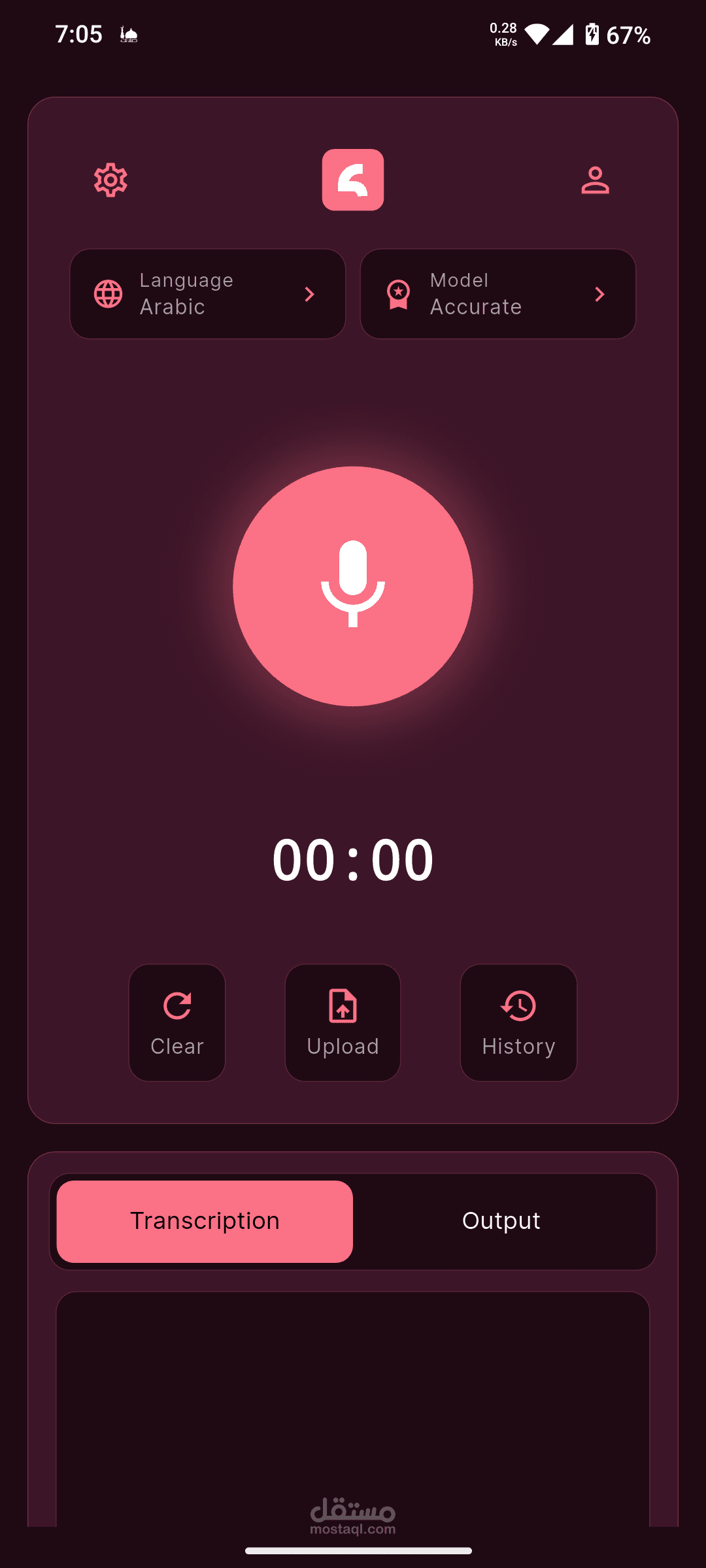Change the Language from Arabic

(x=208, y=294)
